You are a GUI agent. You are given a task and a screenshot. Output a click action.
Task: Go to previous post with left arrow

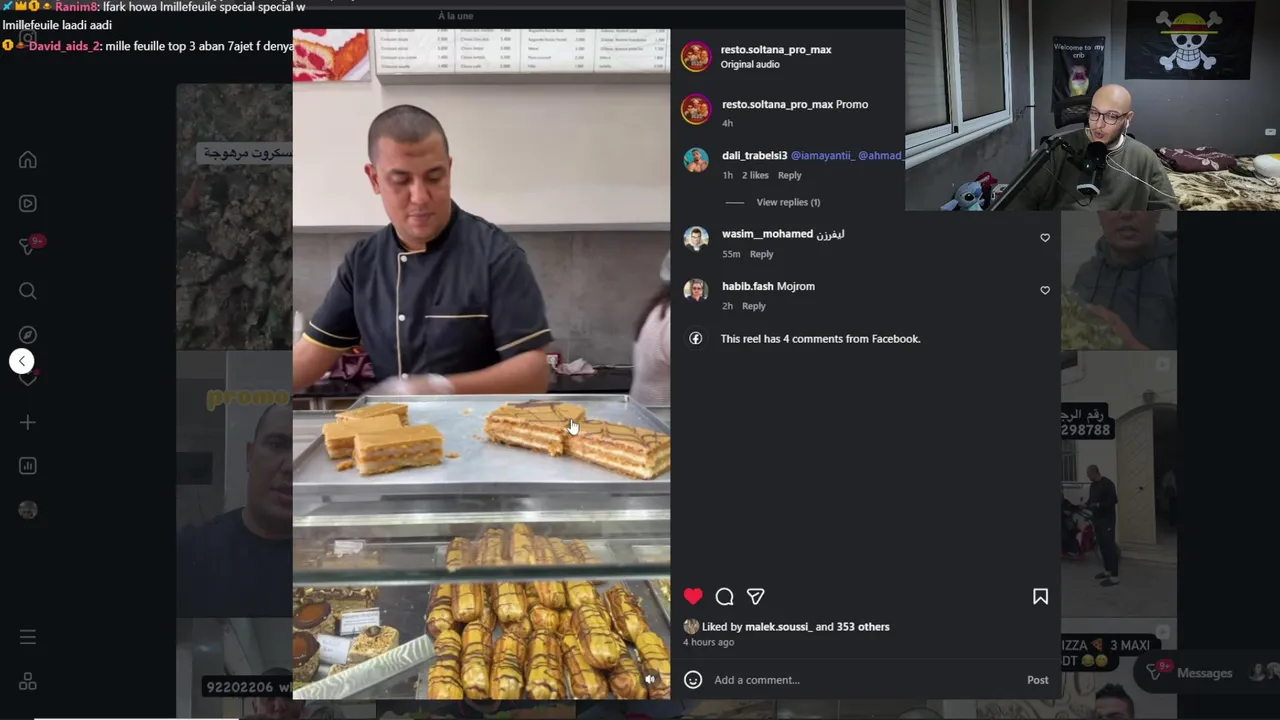(21, 361)
